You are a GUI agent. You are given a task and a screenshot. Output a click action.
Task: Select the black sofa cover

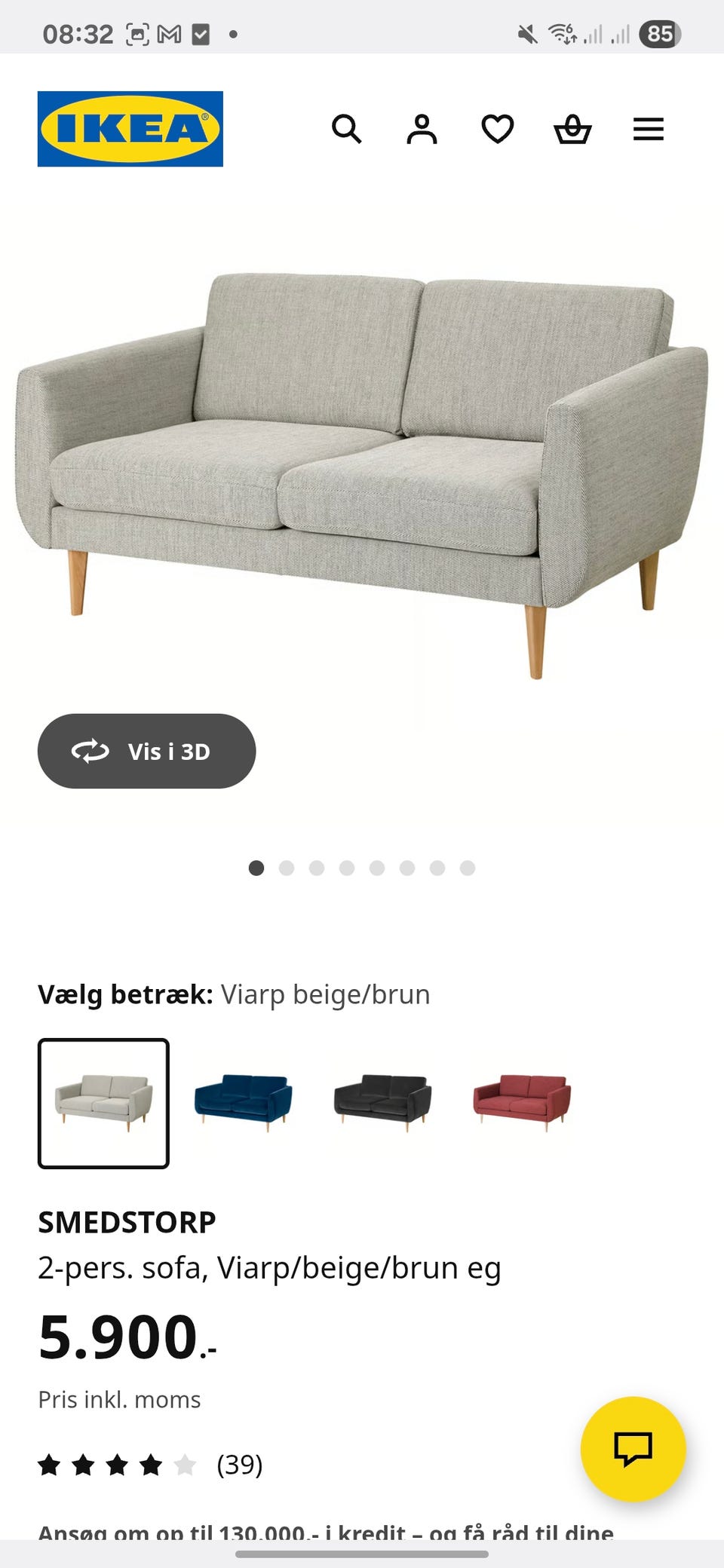tap(382, 1101)
